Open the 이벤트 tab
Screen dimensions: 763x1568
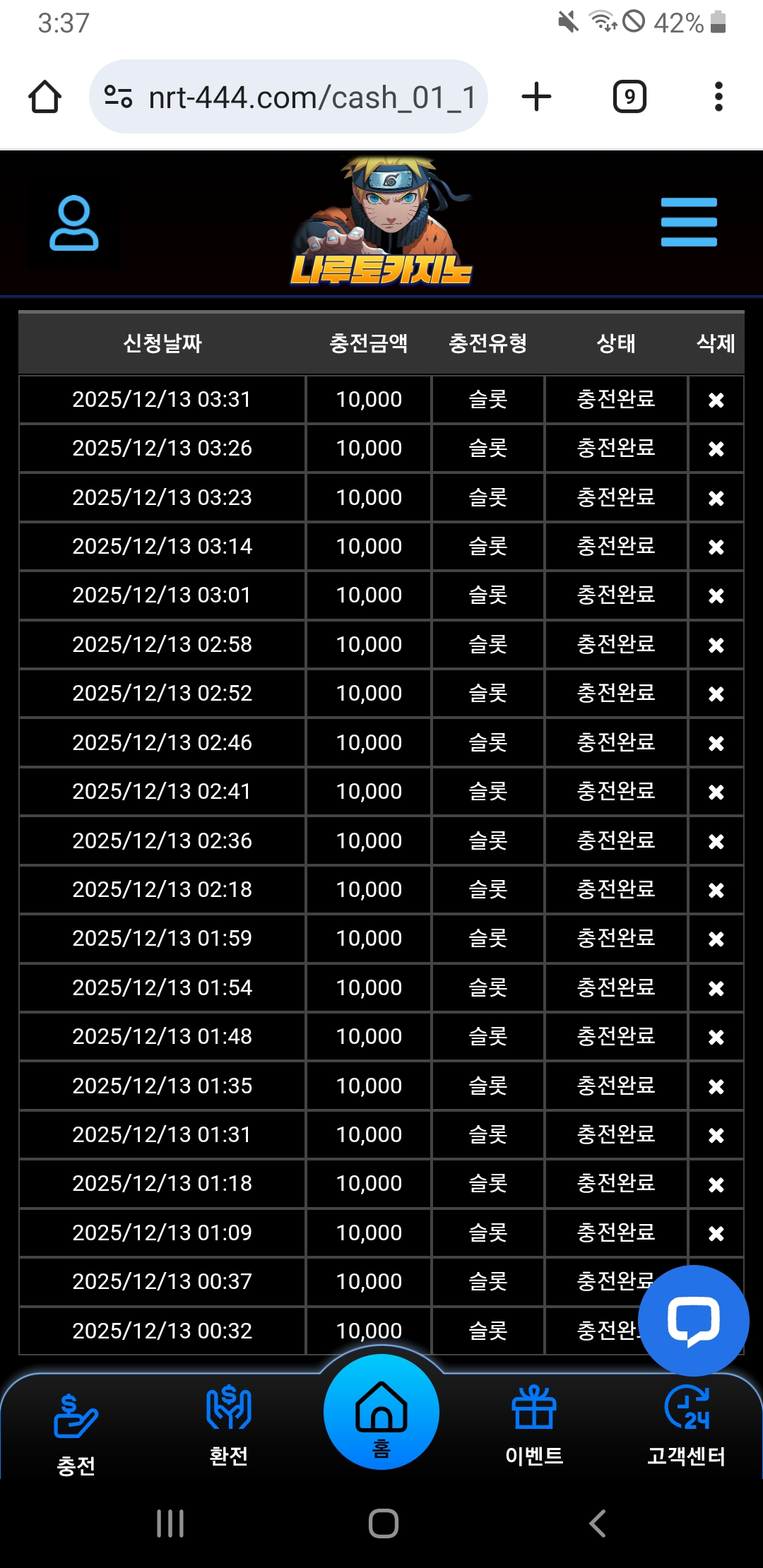(x=534, y=1427)
